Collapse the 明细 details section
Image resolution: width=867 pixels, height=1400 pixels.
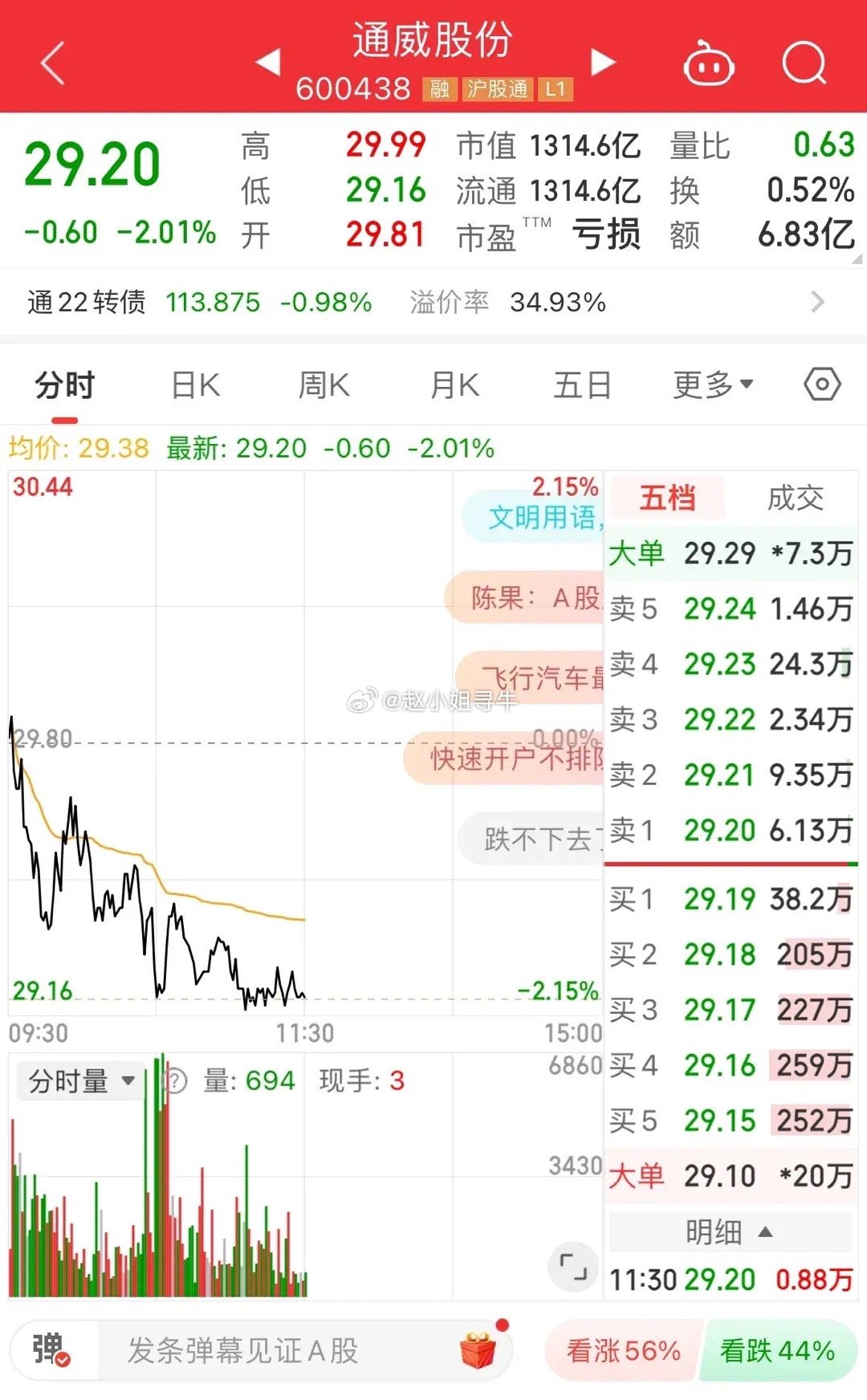click(x=731, y=1232)
